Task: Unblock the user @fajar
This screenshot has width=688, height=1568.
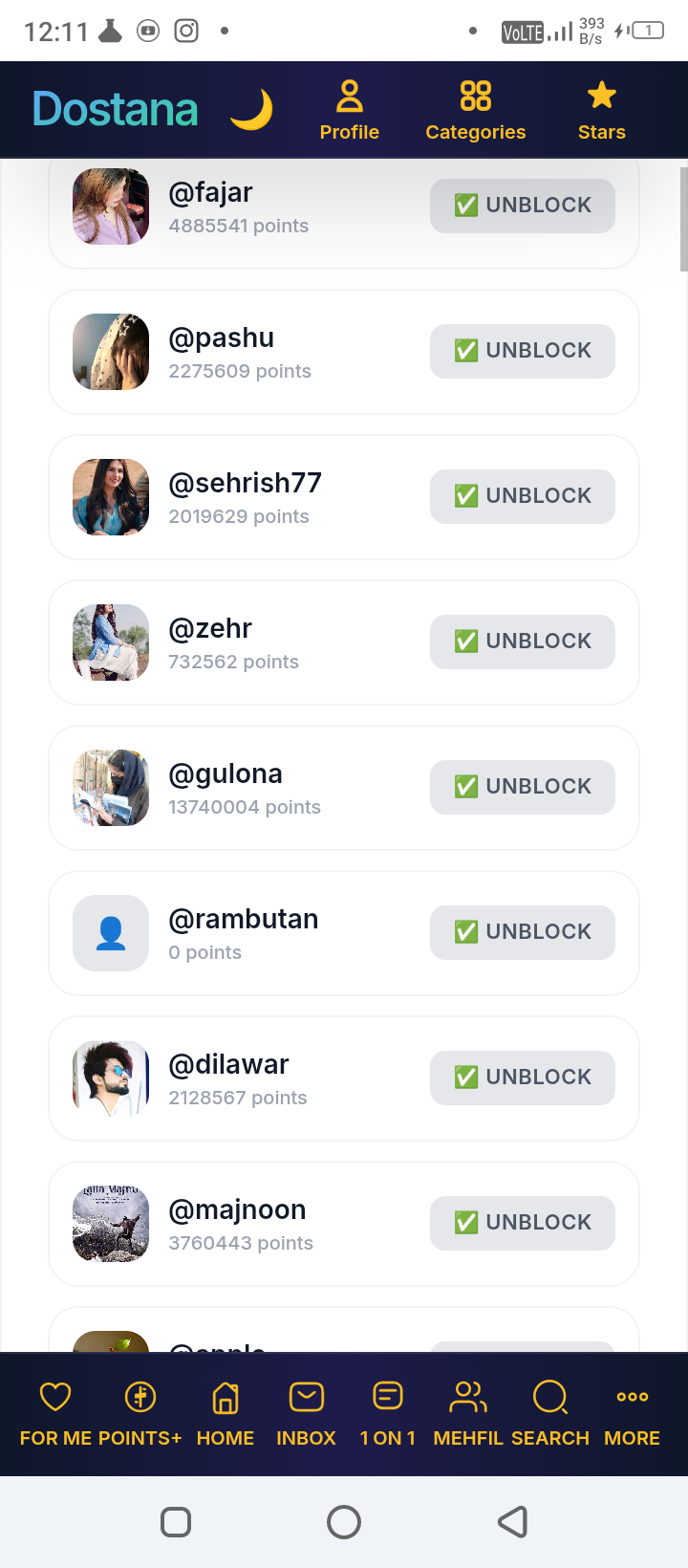Action: [x=523, y=206]
